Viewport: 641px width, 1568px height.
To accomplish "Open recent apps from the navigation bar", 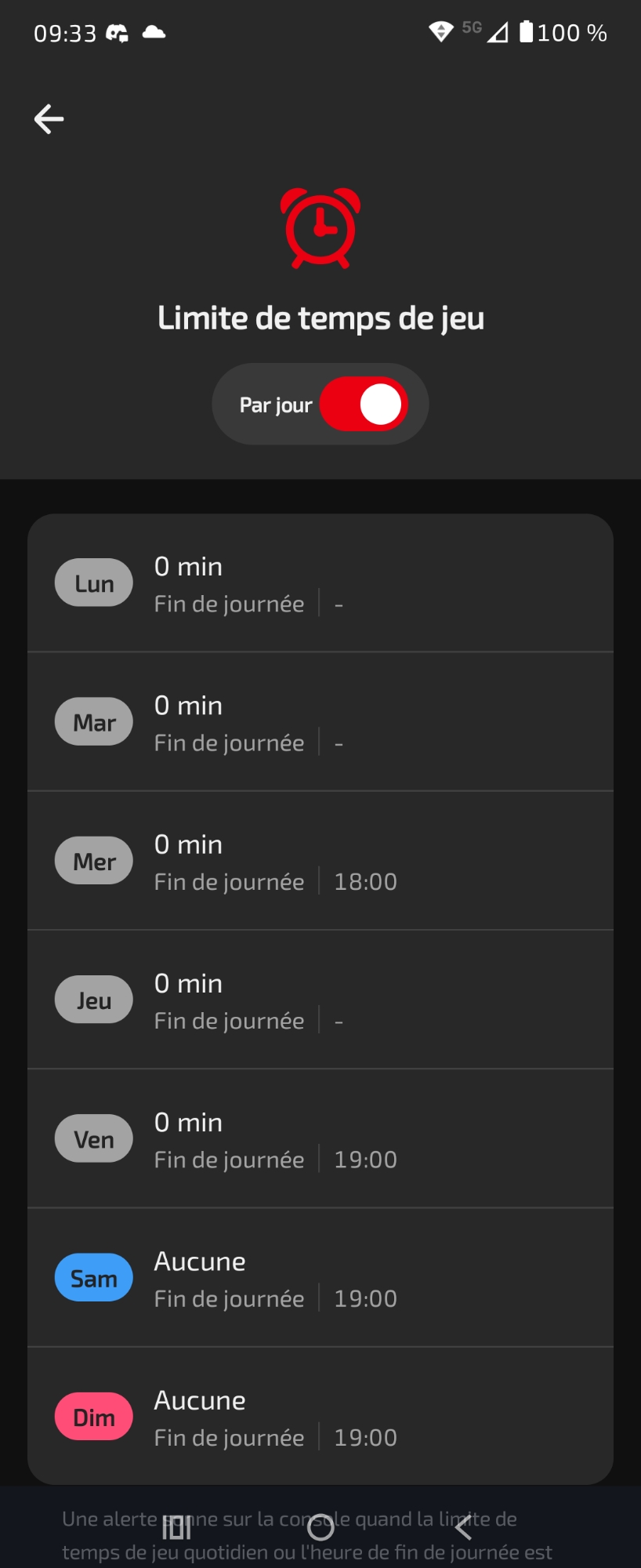I will point(176,1527).
